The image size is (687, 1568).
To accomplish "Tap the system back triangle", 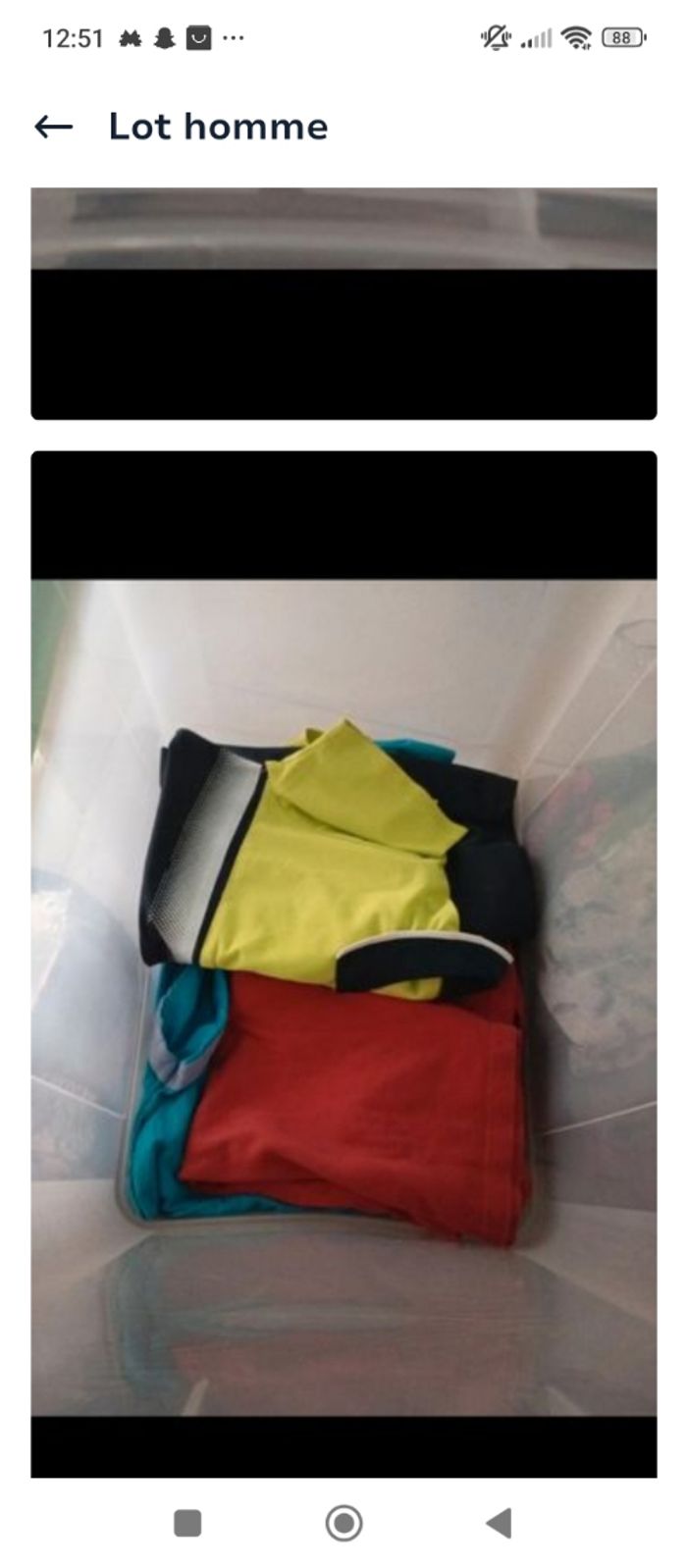I will pos(500,1523).
